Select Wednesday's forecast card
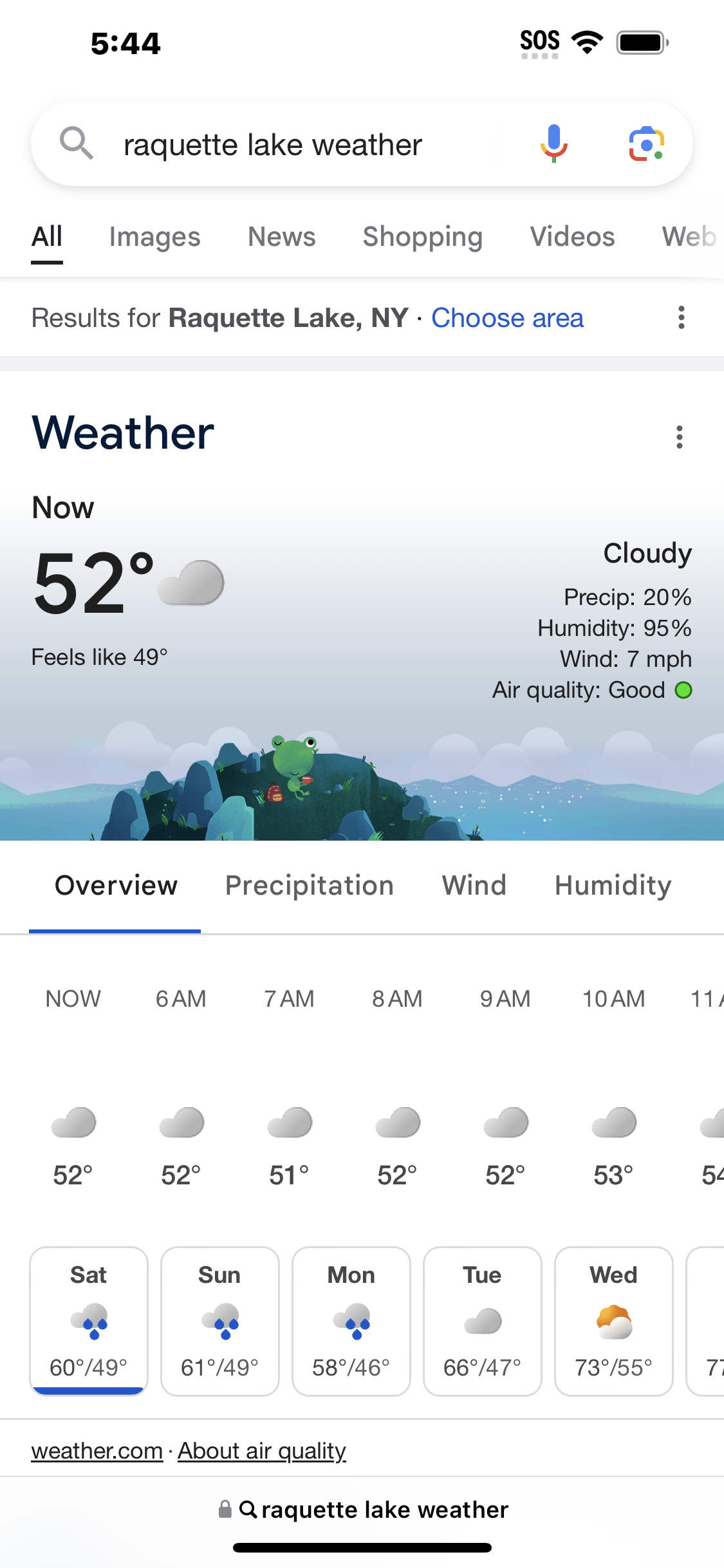 [x=613, y=1321]
